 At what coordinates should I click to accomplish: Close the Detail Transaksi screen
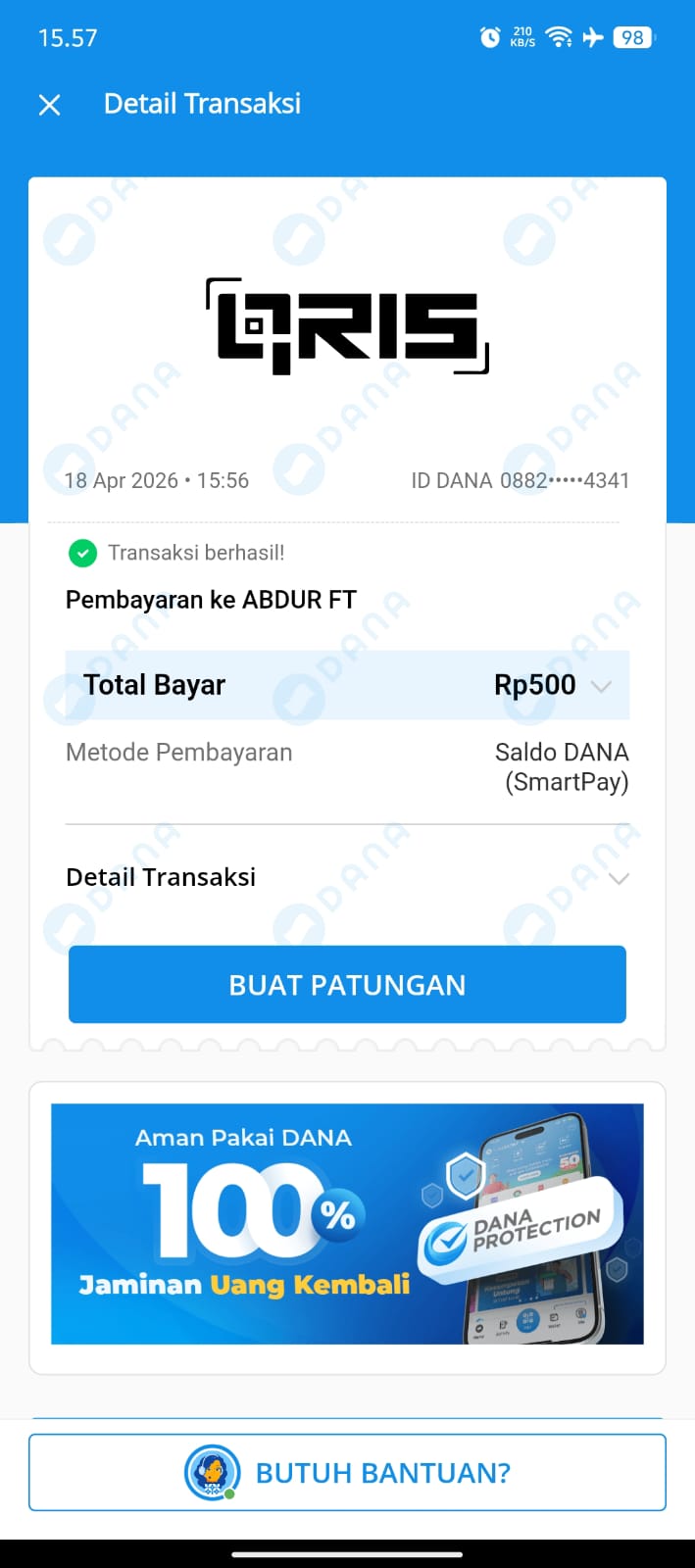click(49, 105)
